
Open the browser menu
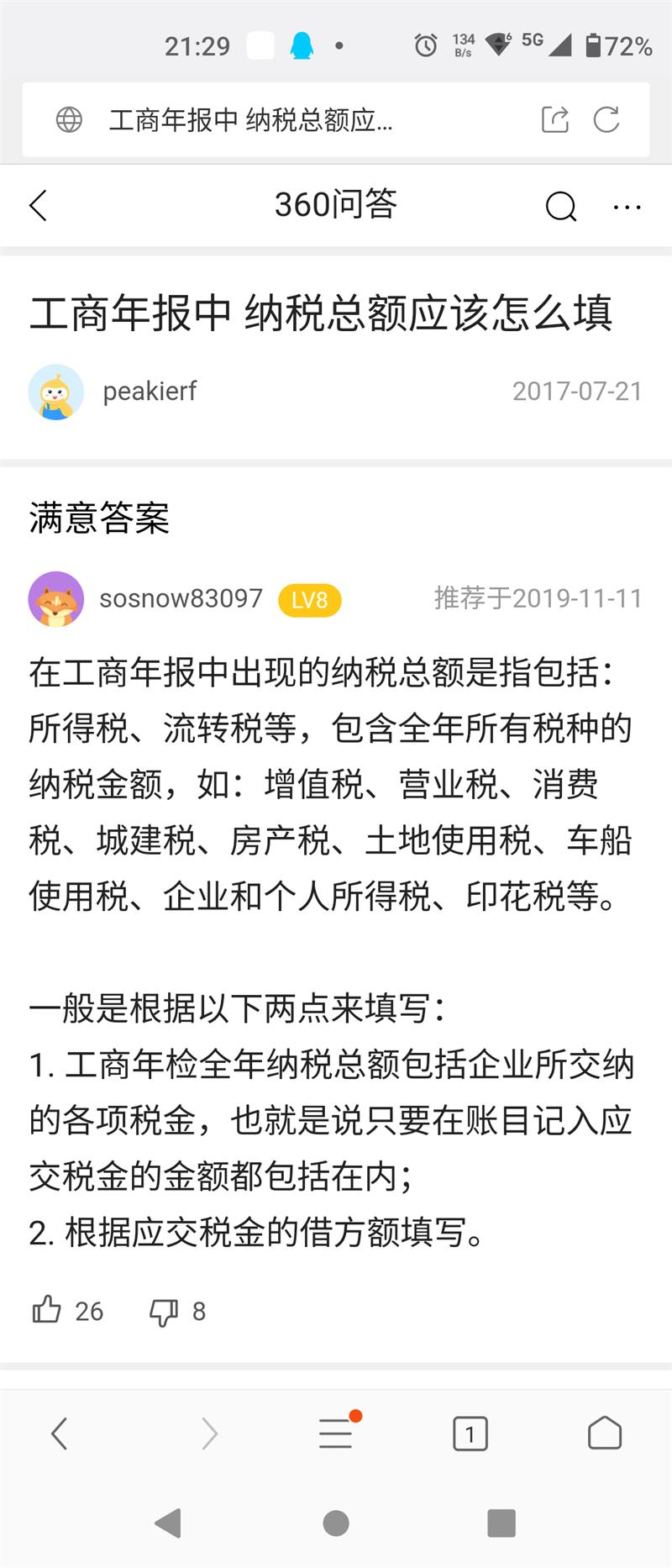click(x=336, y=1433)
